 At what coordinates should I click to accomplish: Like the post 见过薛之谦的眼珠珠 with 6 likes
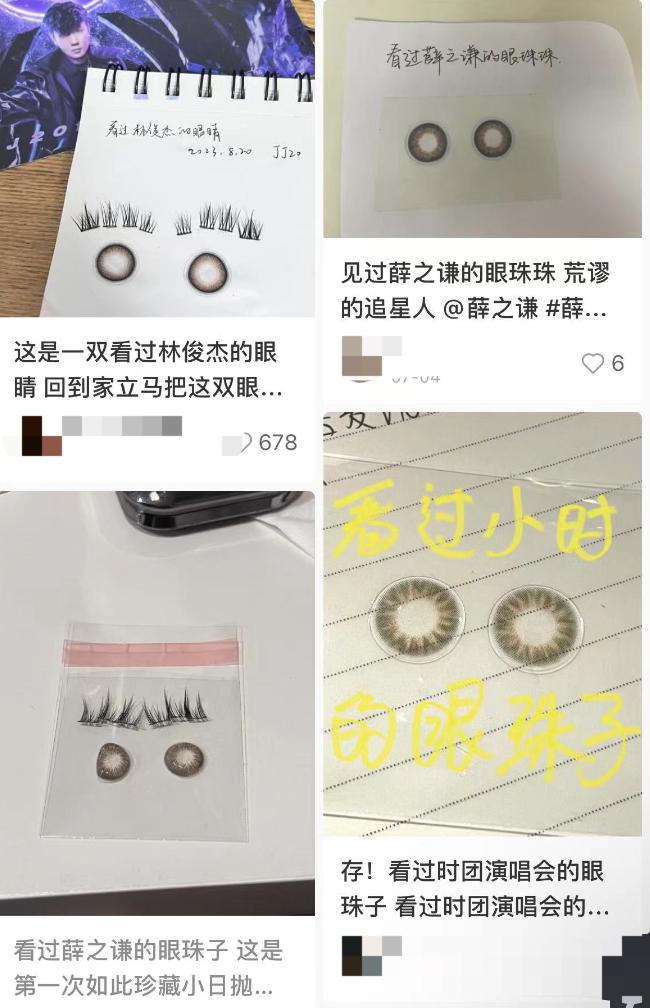click(593, 363)
